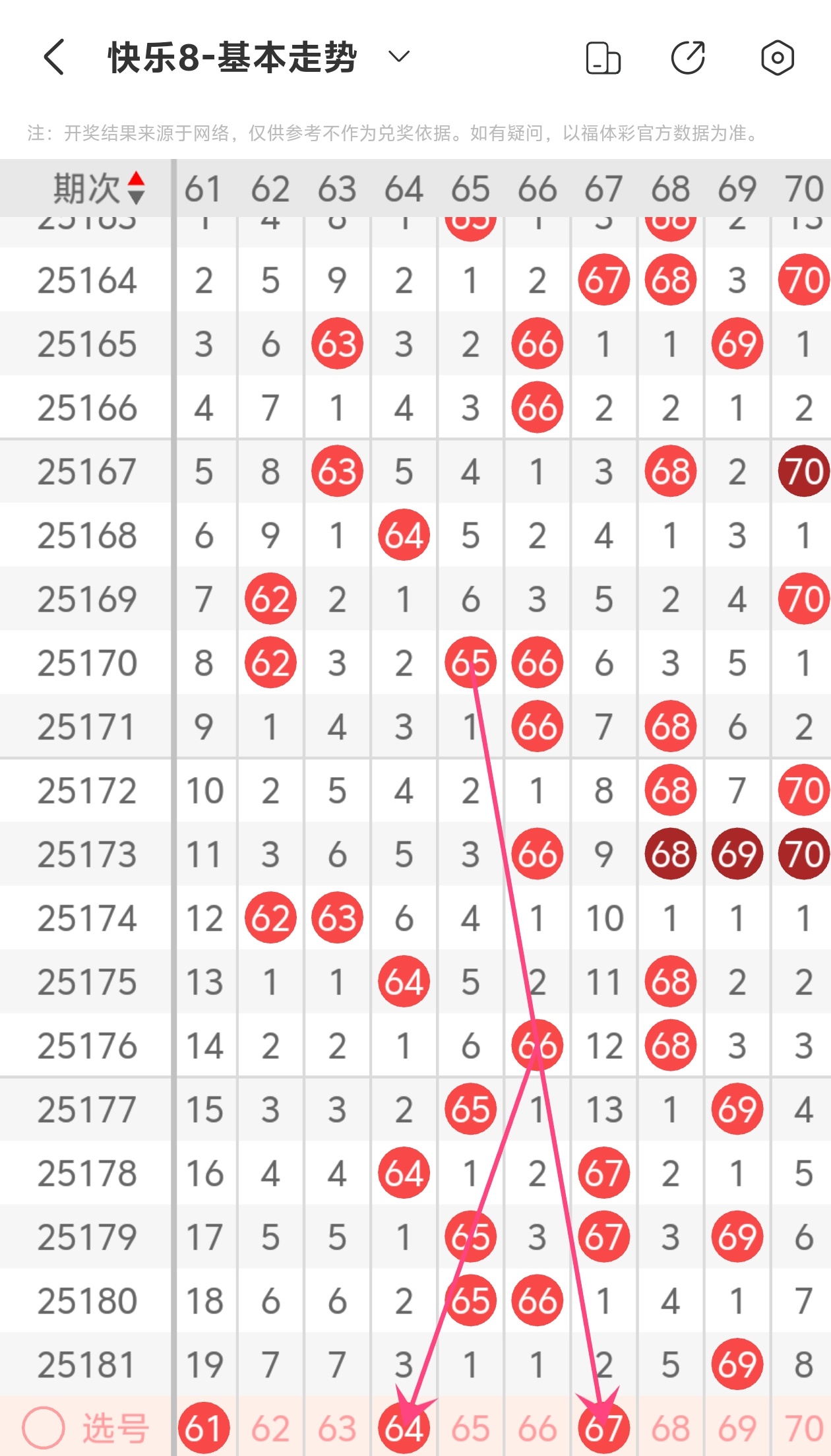Viewport: 831px width, 1456px height.
Task: Share this trend chart
Action: tap(689, 57)
